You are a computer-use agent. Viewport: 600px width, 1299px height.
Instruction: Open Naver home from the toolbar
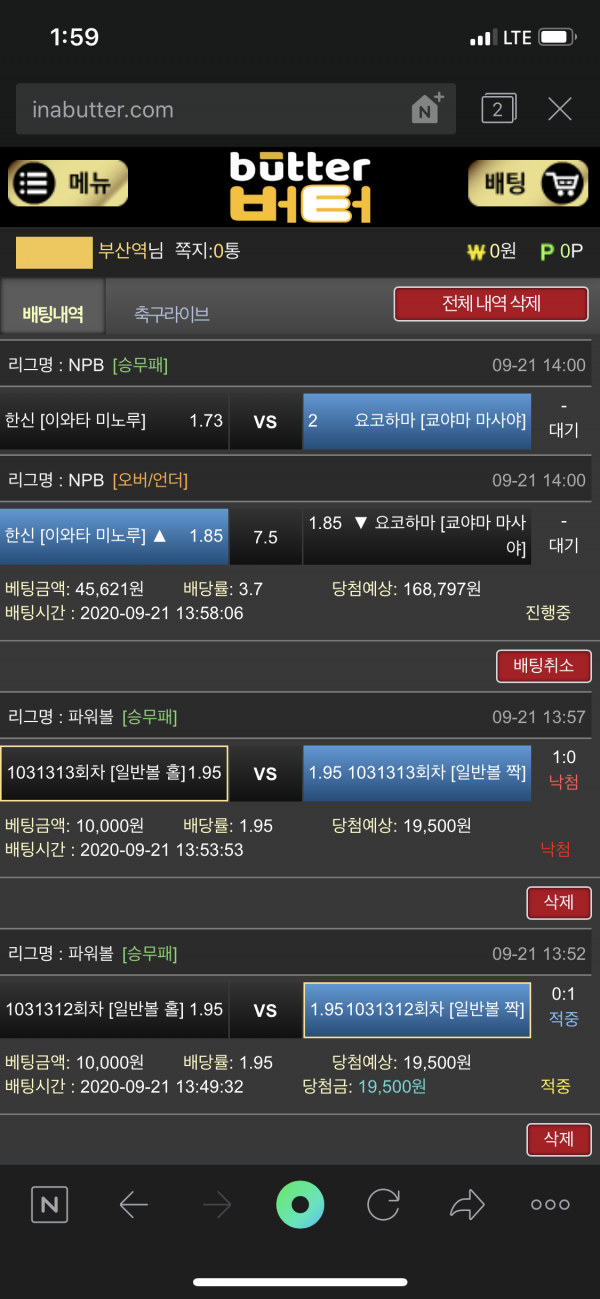point(49,1205)
